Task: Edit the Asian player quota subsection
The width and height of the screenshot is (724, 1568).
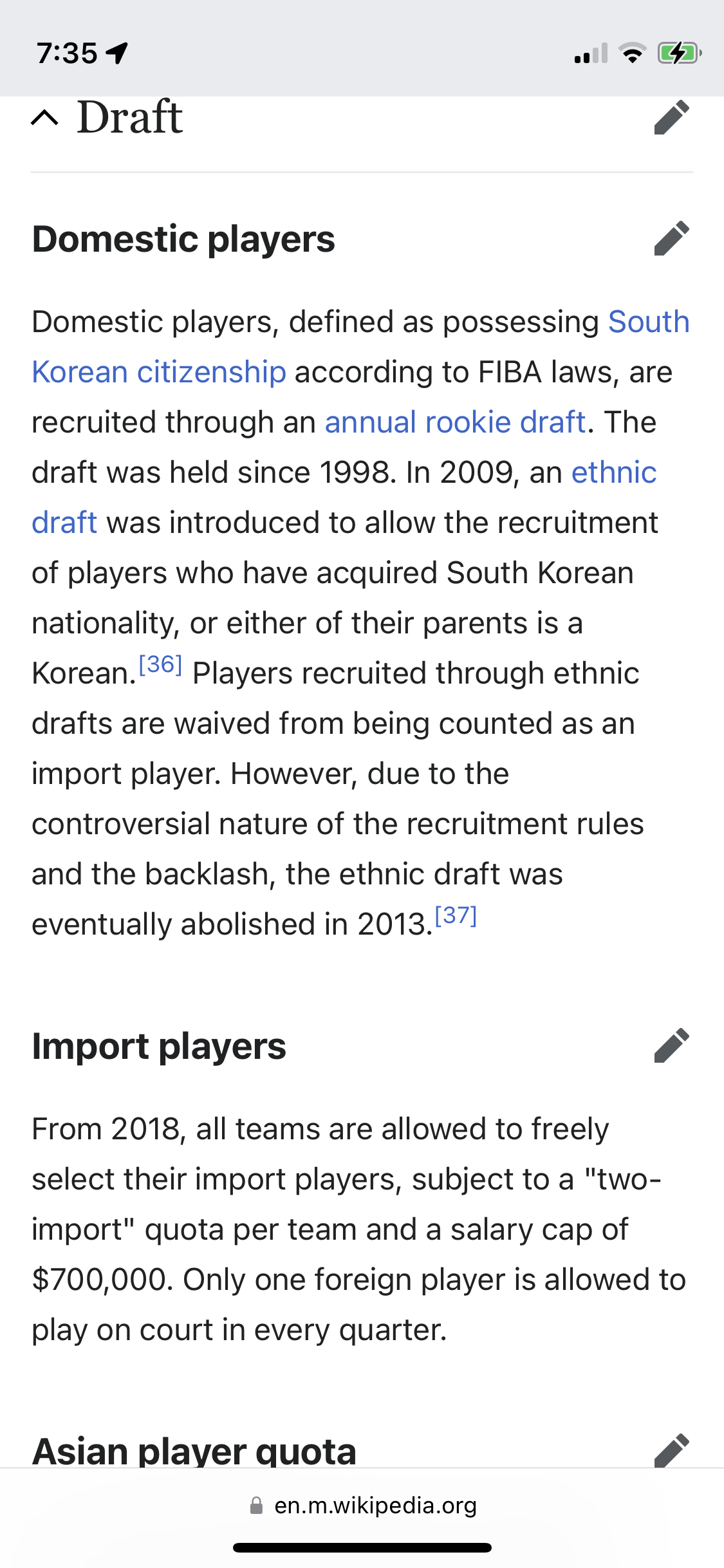Action: tap(671, 1451)
